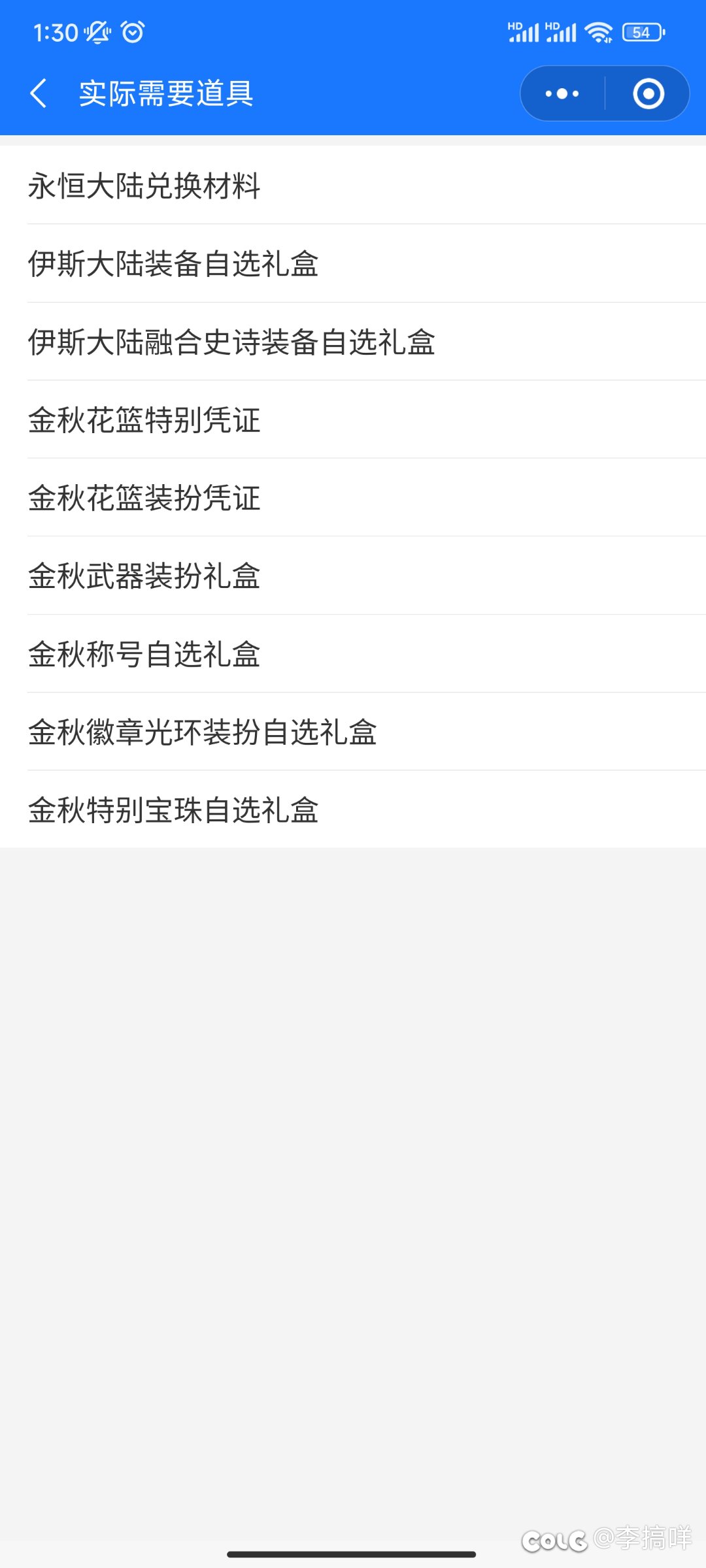Pick 金秋武器装扮礼盒
Image resolution: width=706 pixels, height=1568 pixels.
pyautogui.click(x=353, y=576)
